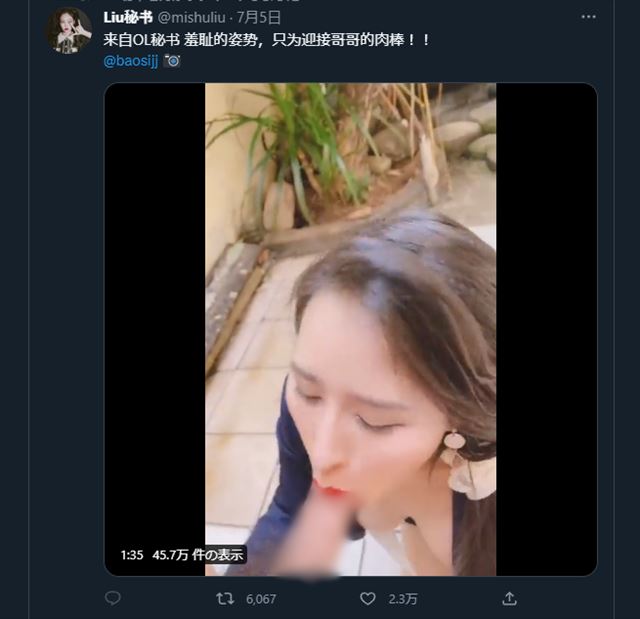Image resolution: width=640 pixels, height=619 pixels.
Task: Open the poster's profile avatar
Action: [68, 30]
